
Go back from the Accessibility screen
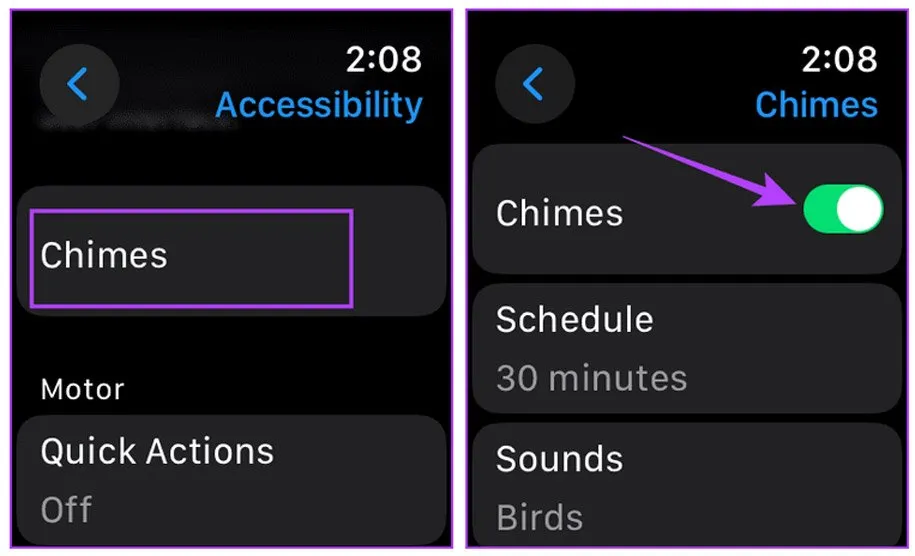[x=78, y=85]
